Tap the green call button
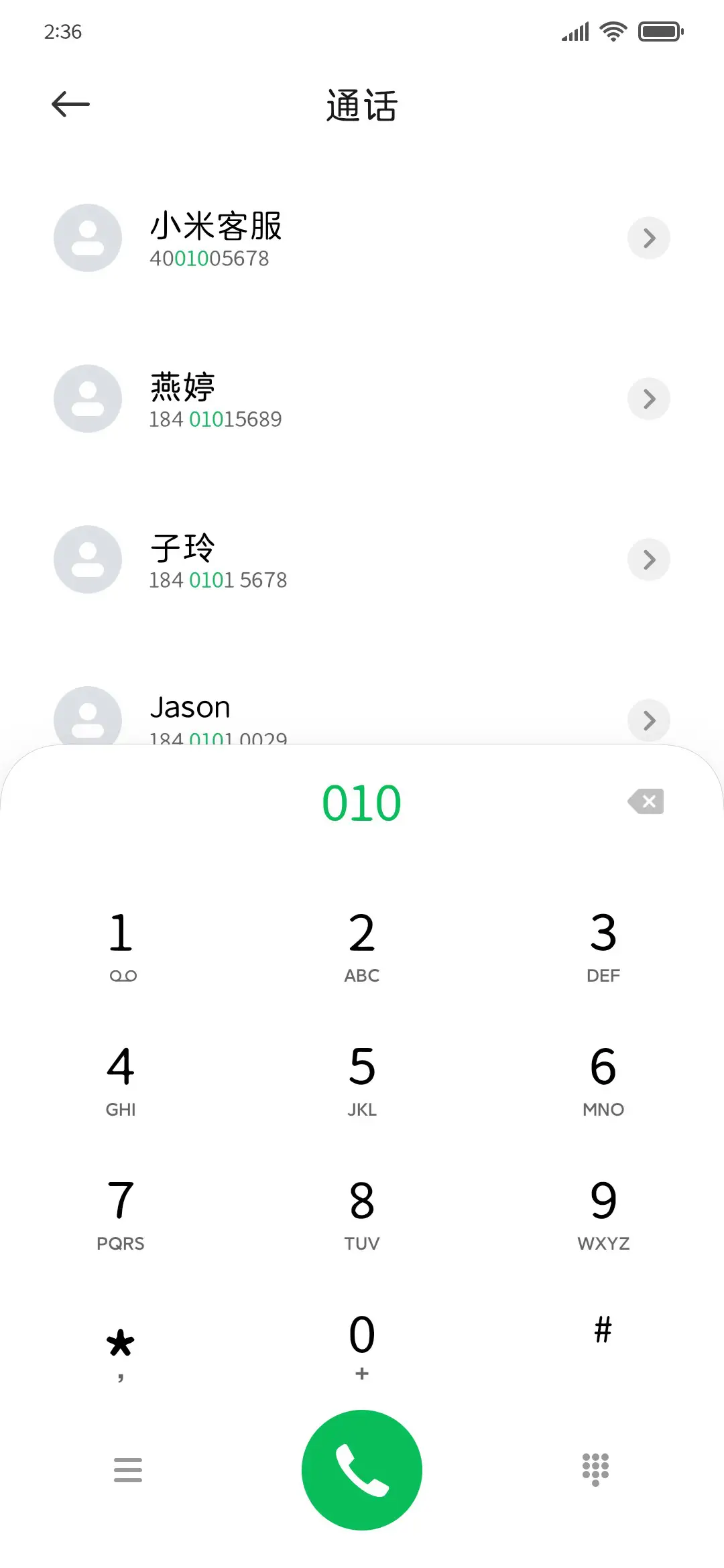Viewport: 724px width, 1568px height. [x=361, y=1469]
